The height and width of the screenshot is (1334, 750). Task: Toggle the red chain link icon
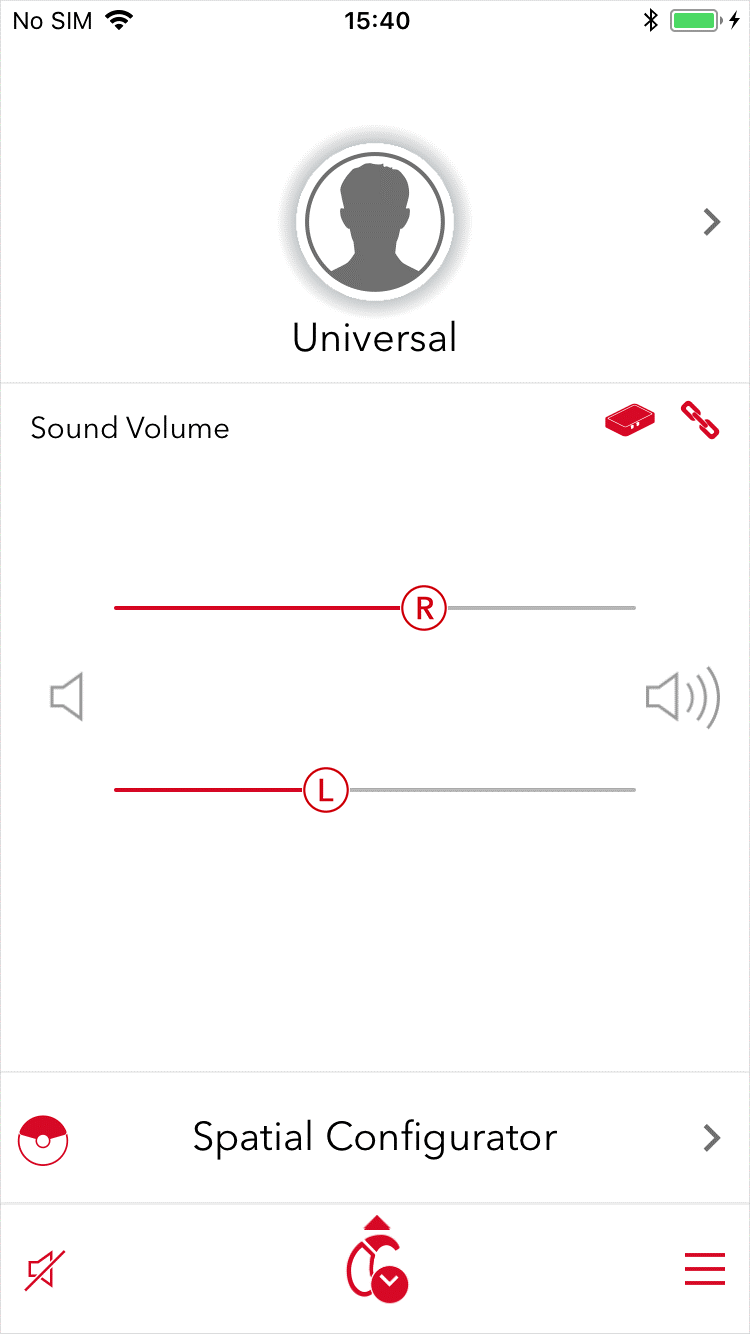pos(700,421)
